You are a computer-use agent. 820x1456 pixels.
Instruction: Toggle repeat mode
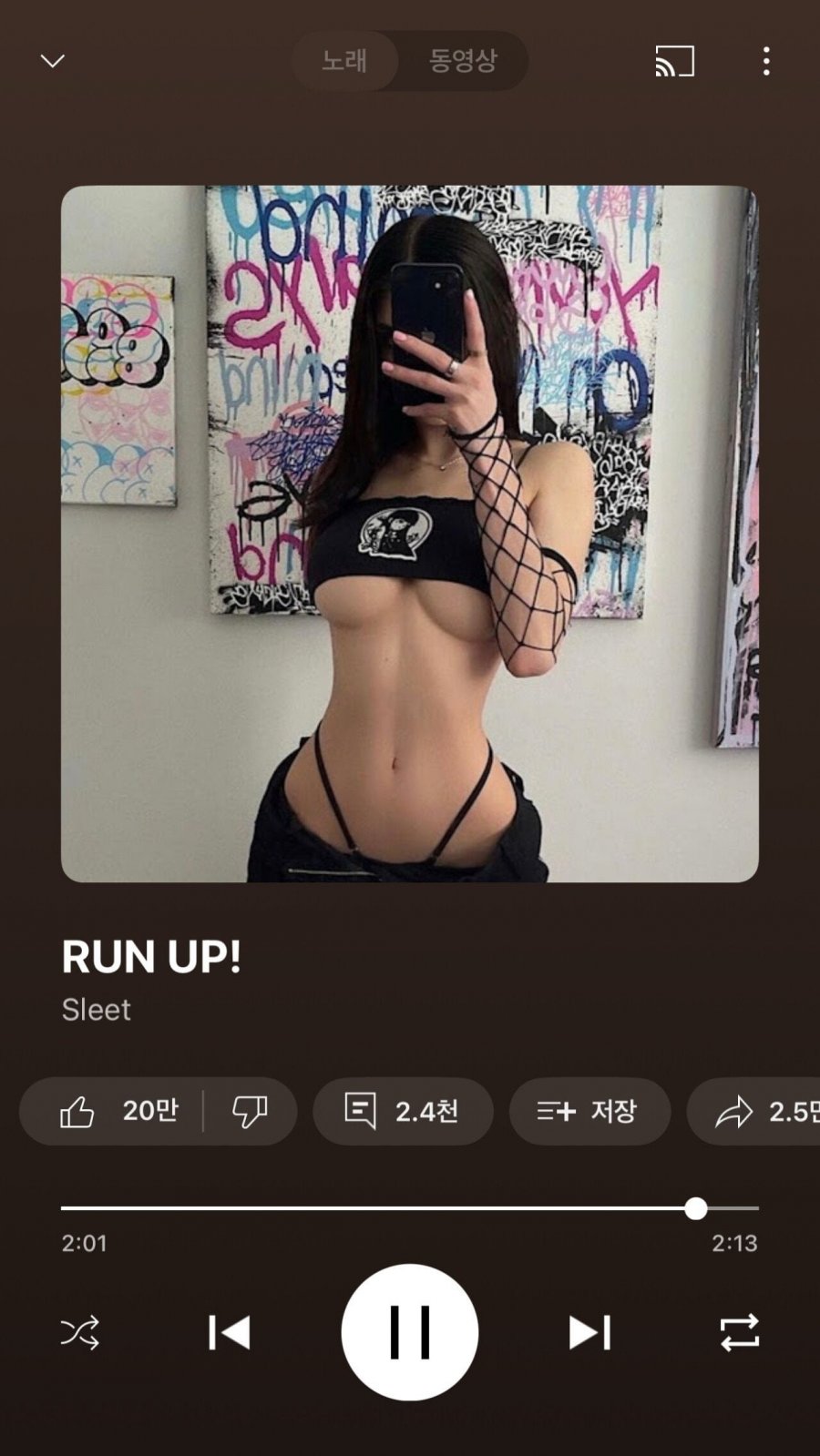(739, 1333)
